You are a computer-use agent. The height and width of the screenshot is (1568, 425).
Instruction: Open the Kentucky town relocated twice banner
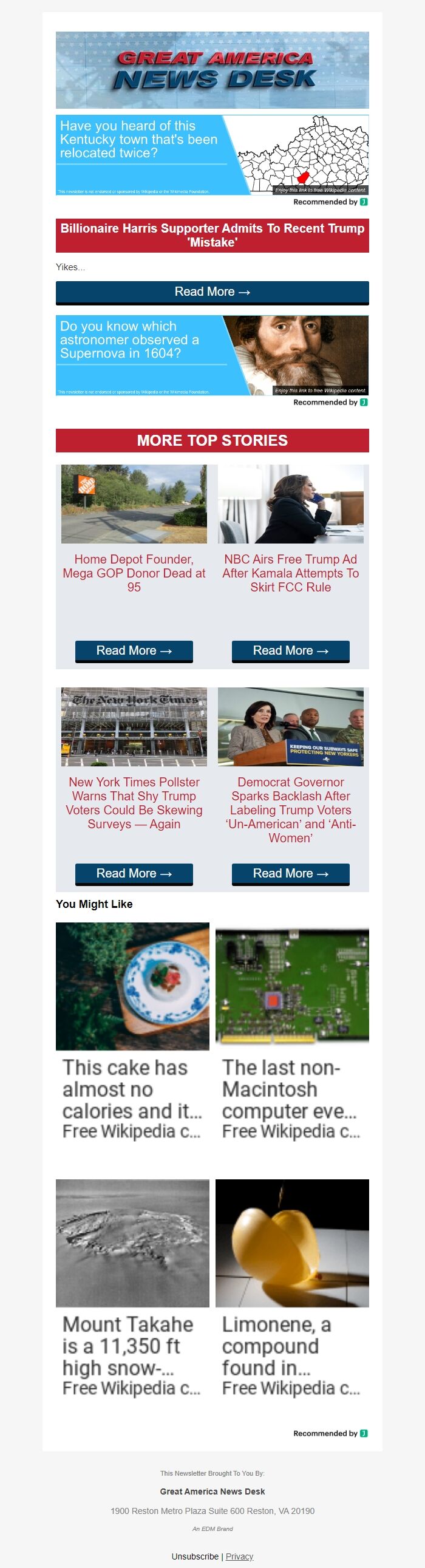pos(212,155)
